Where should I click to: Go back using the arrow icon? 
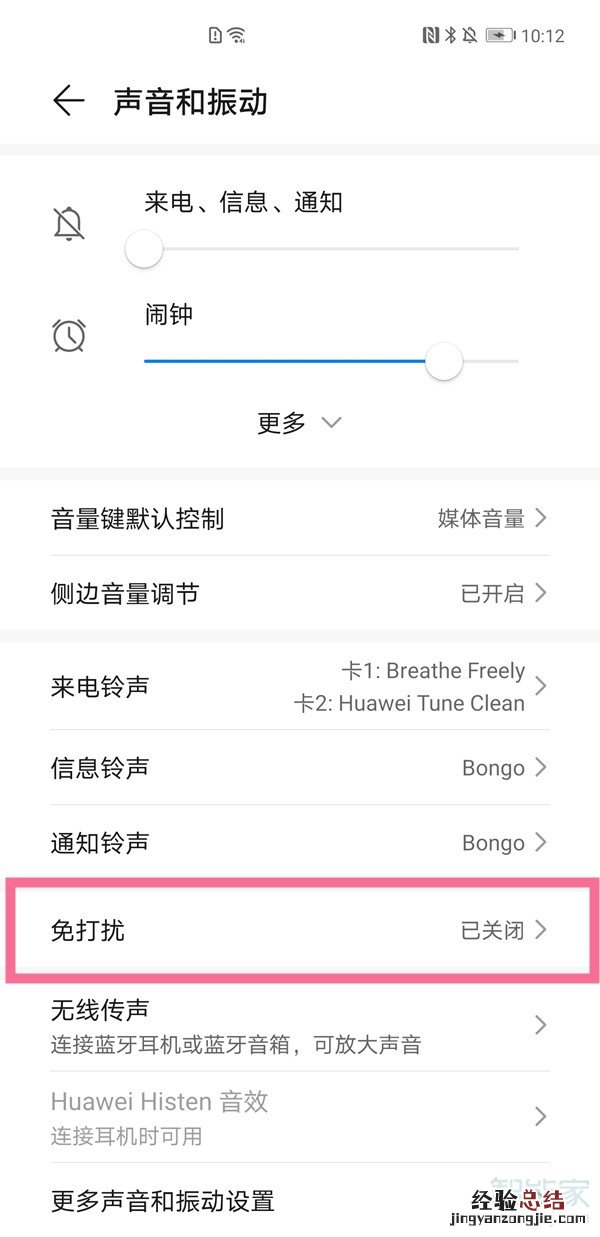[x=68, y=101]
